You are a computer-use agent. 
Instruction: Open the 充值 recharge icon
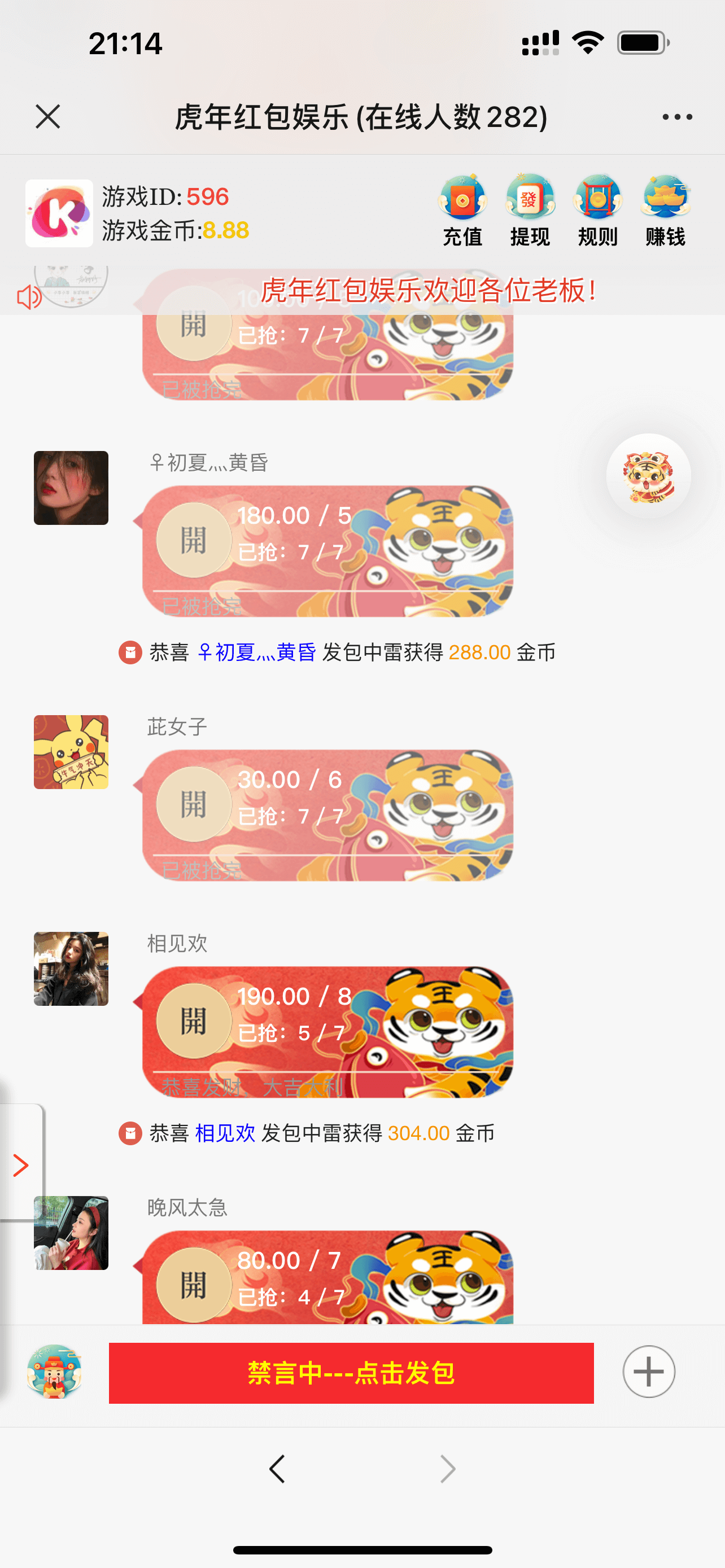pos(462,211)
